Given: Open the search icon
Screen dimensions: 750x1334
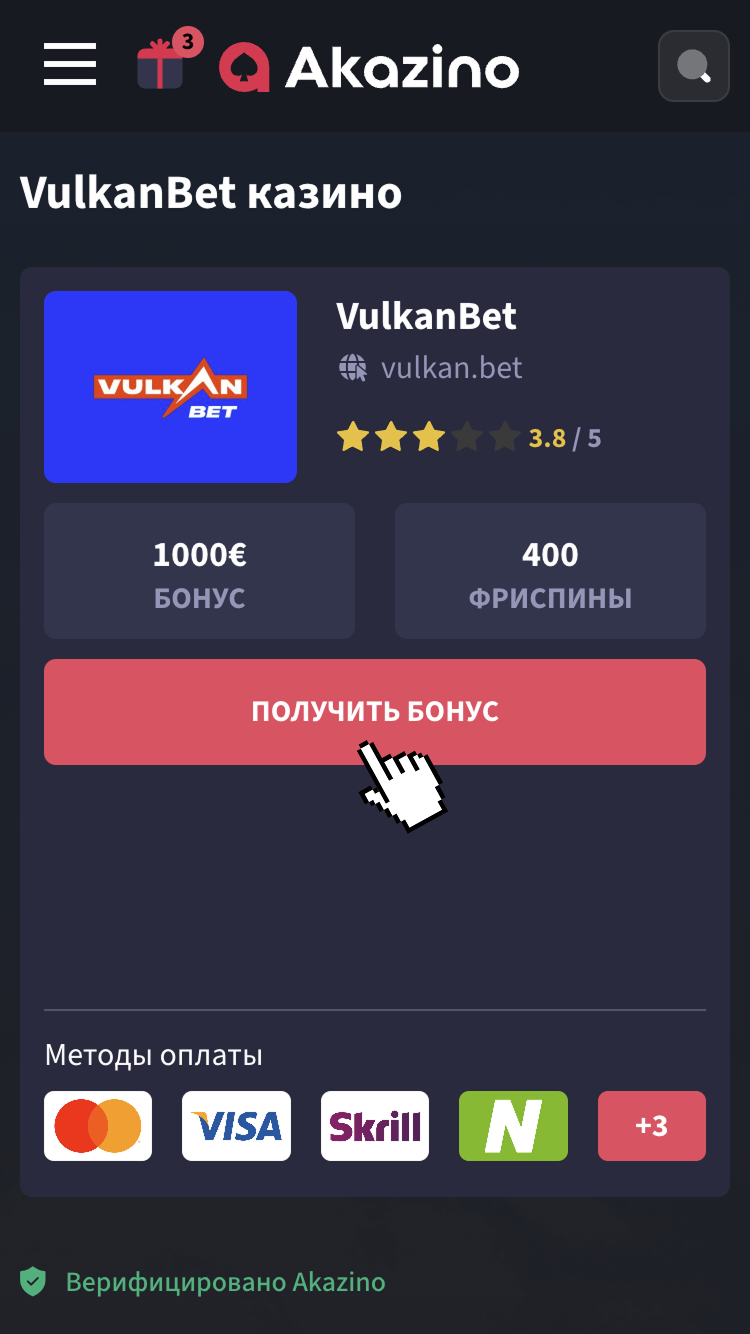Looking at the screenshot, I should (x=693, y=67).
